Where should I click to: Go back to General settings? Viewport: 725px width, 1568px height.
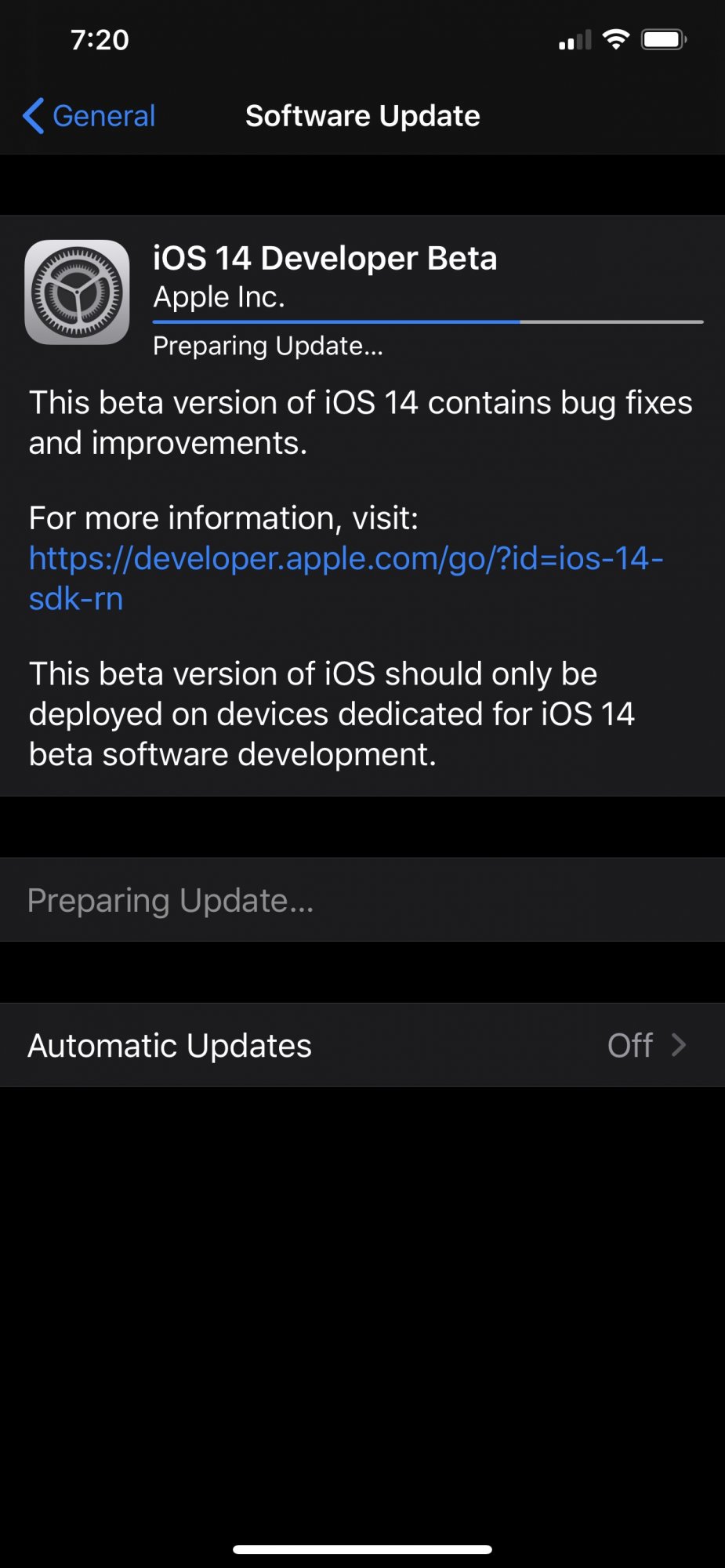(x=89, y=116)
